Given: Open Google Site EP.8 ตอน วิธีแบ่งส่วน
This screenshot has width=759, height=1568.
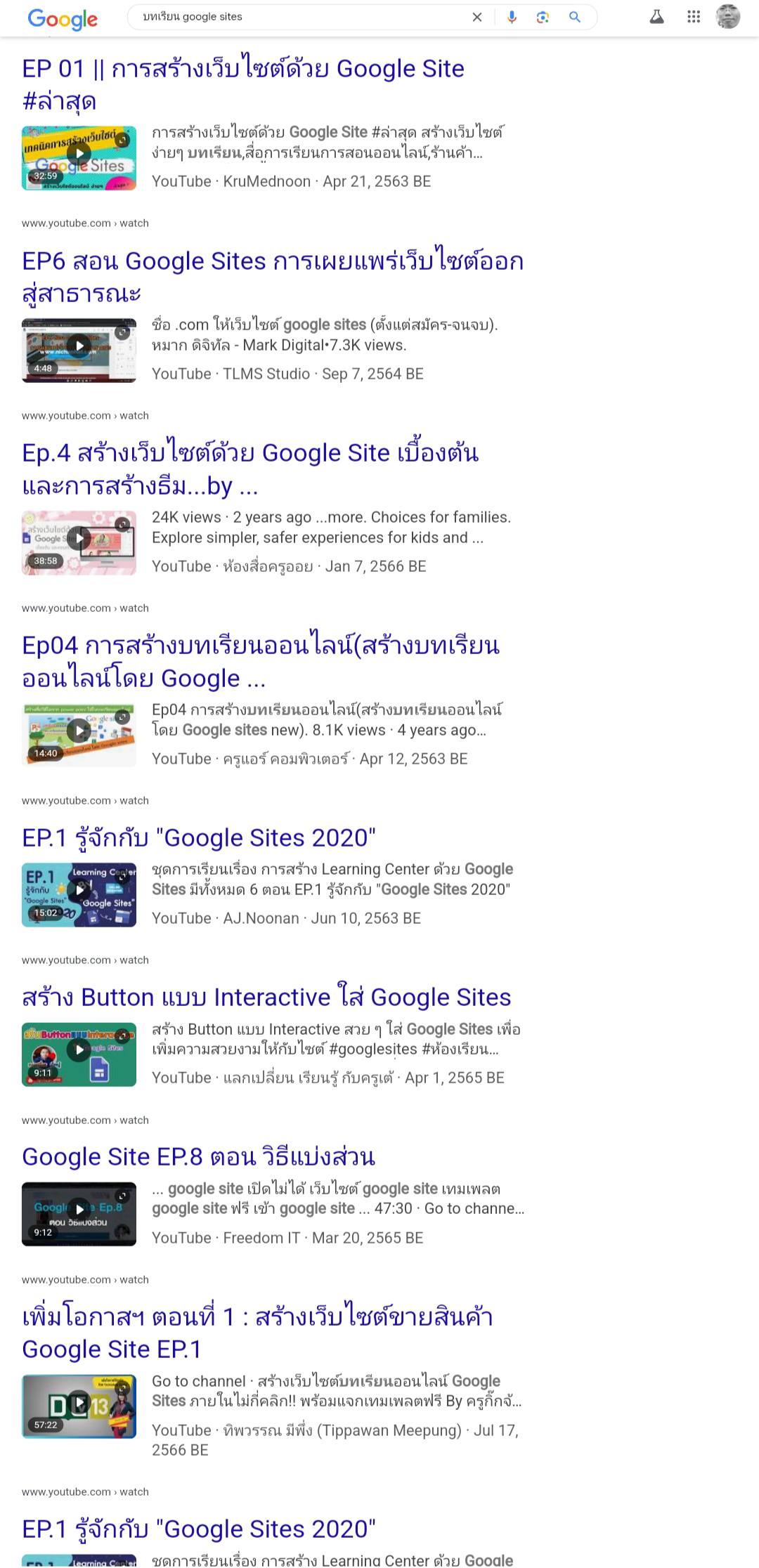Looking at the screenshot, I should click(198, 1156).
